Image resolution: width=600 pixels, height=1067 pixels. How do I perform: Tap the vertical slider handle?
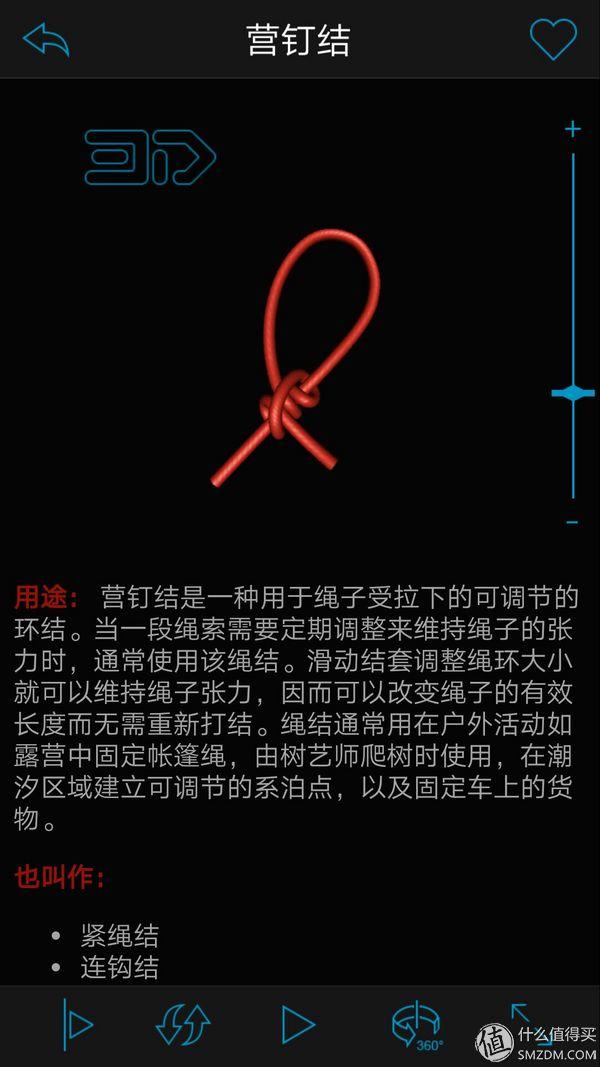572,393
